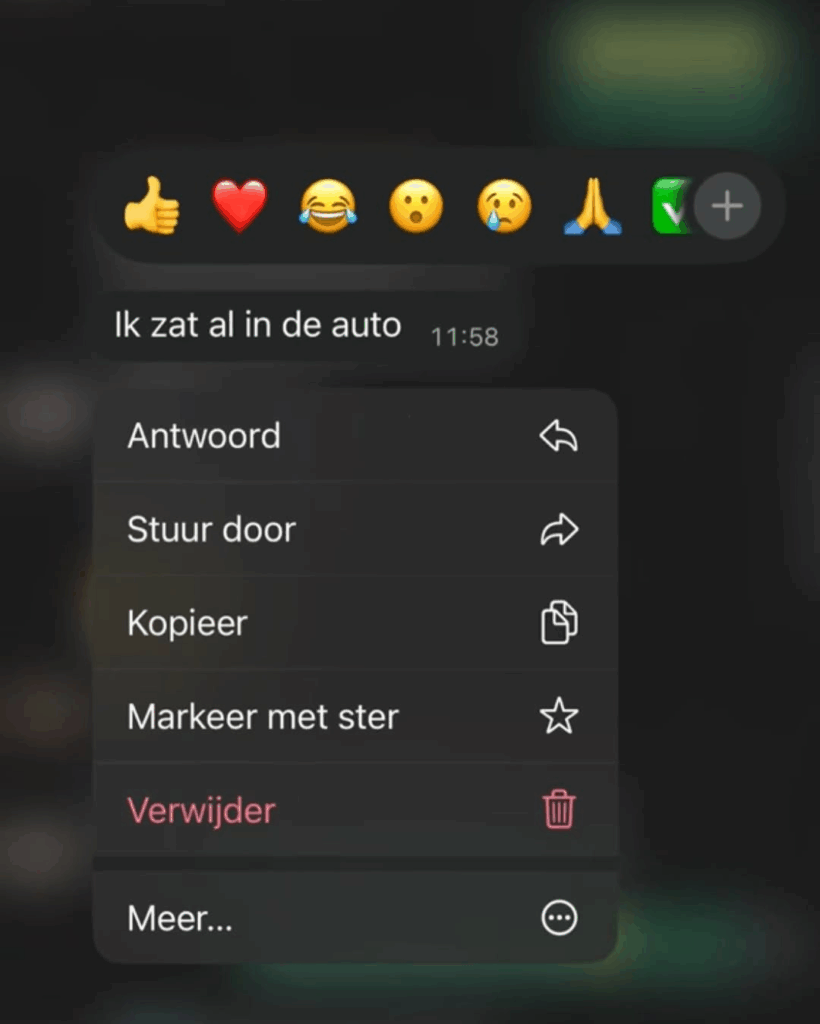Tap Verwijder to delete the message
Viewport: 820px width, 1024px height.
tap(355, 810)
